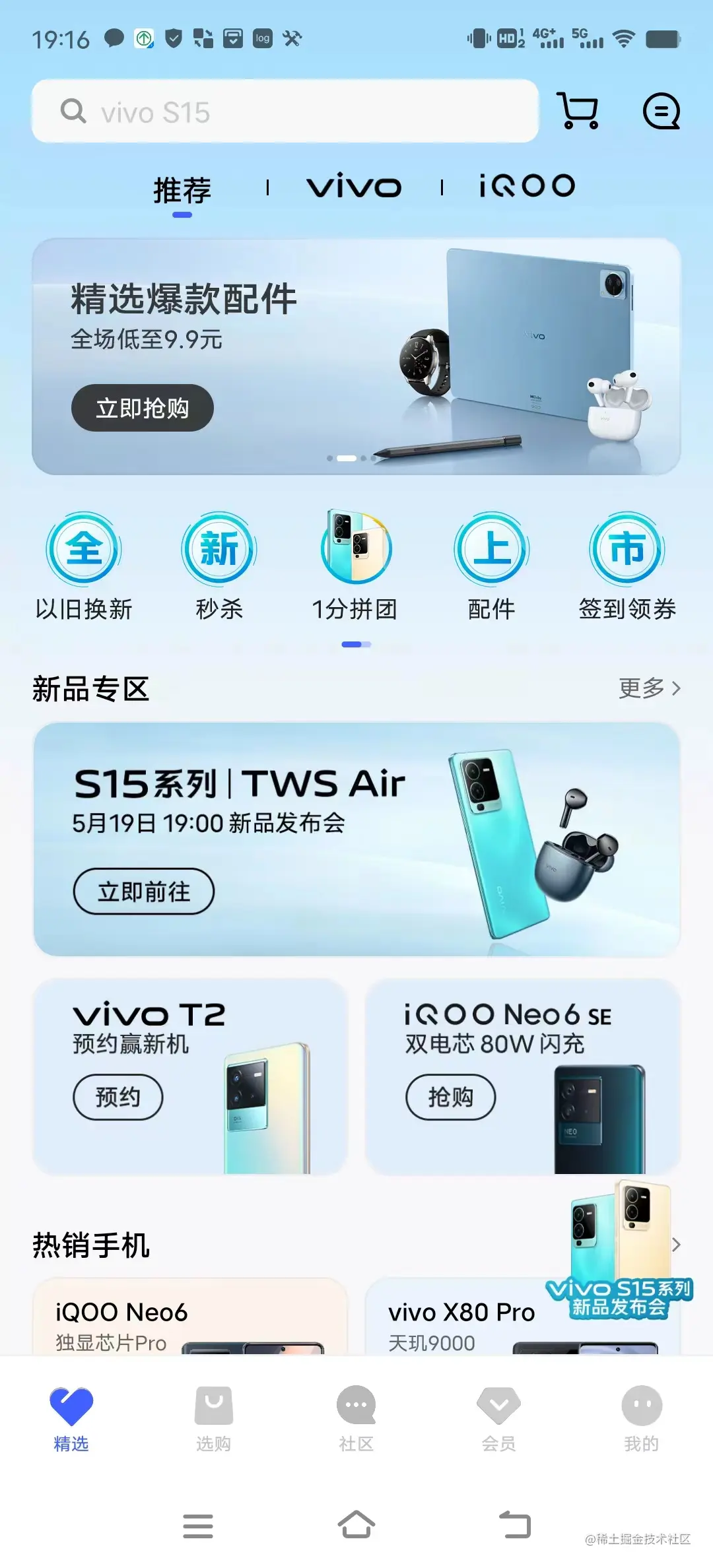
Task: Switch to the iQOO tab
Action: (525, 187)
